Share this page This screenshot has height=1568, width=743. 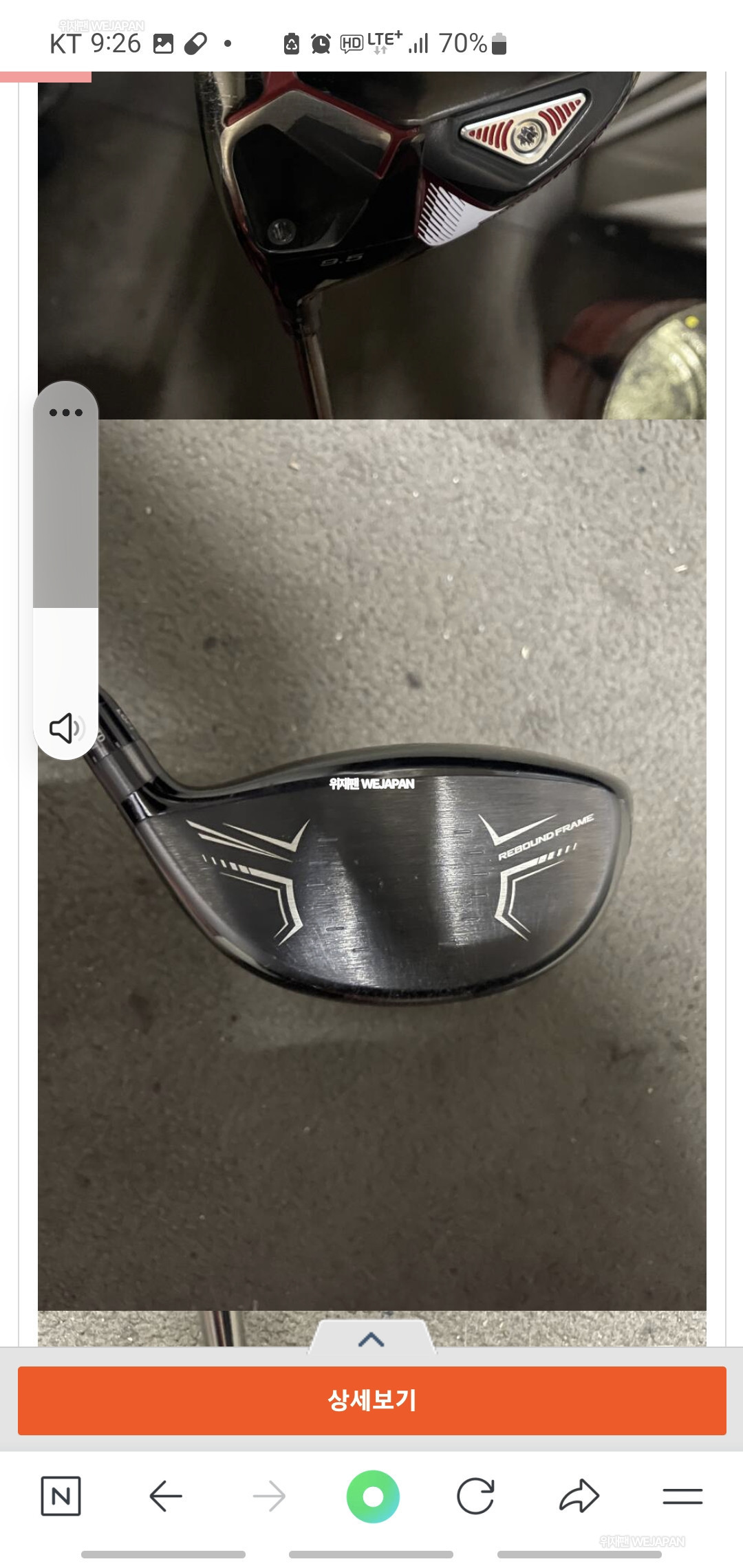click(x=579, y=1496)
